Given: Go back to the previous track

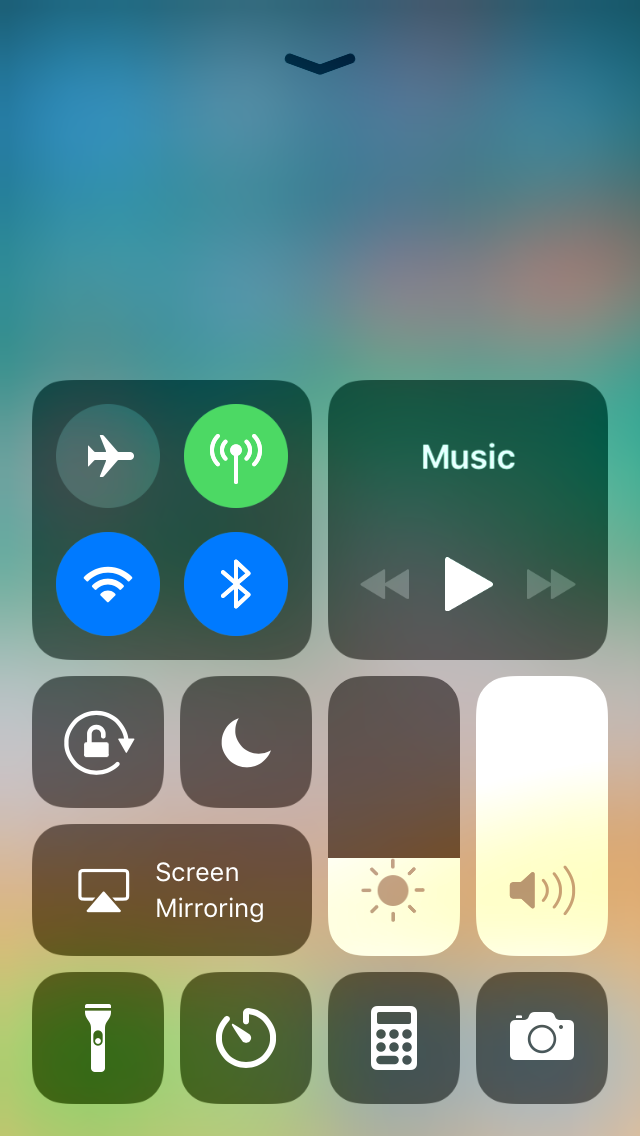Looking at the screenshot, I should click(x=385, y=584).
